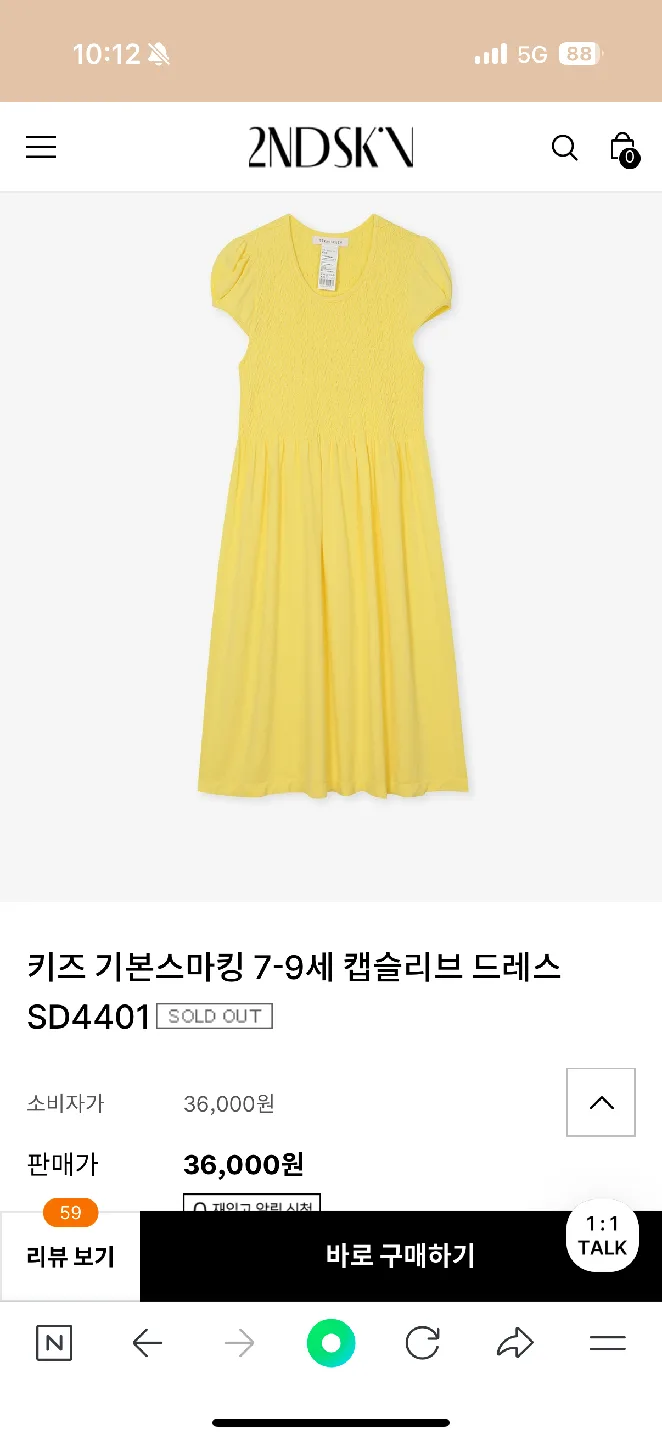
Task: Share this product page
Action: click(515, 1343)
